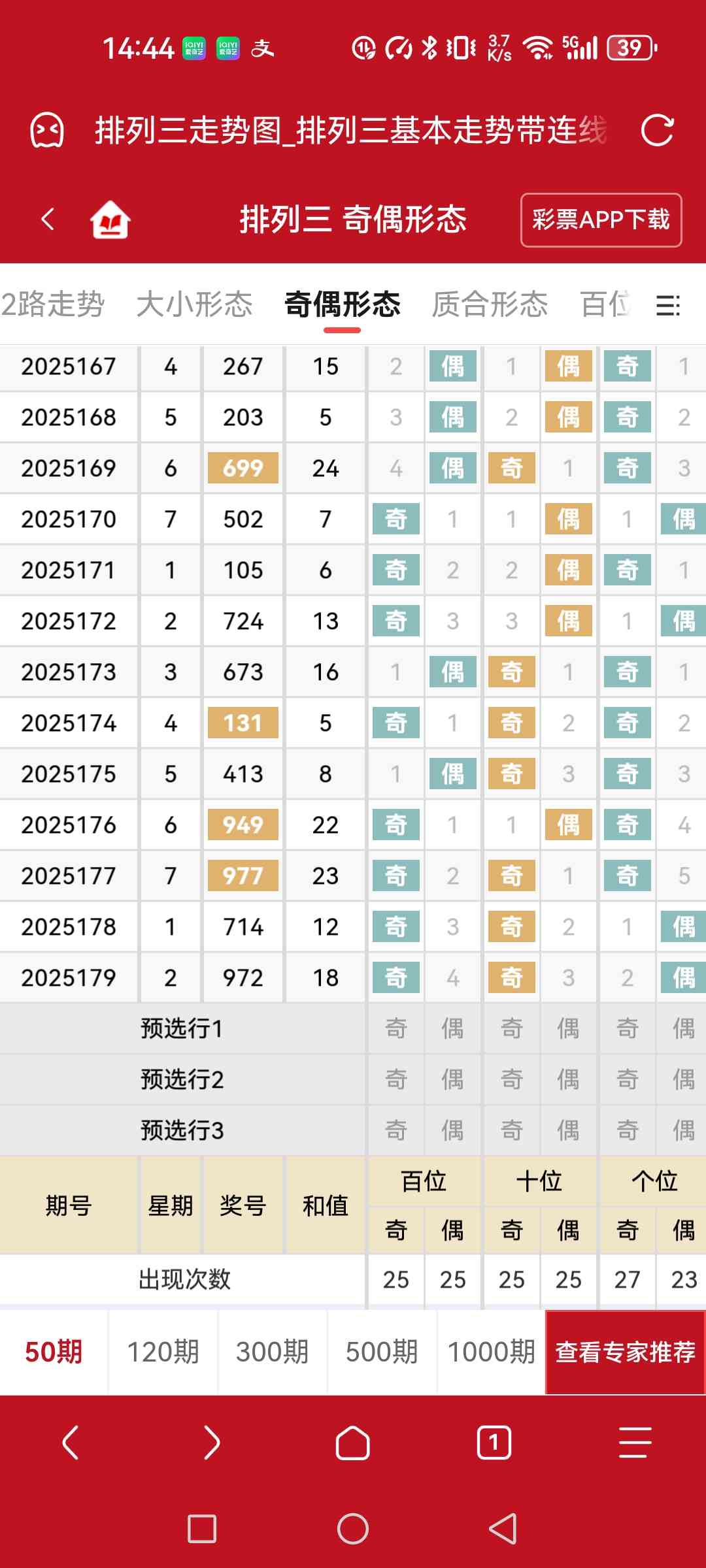Switch to the 2路走势 tab
The width and height of the screenshot is (706, 1568).
pyautogui.click(x=52, y=304)
